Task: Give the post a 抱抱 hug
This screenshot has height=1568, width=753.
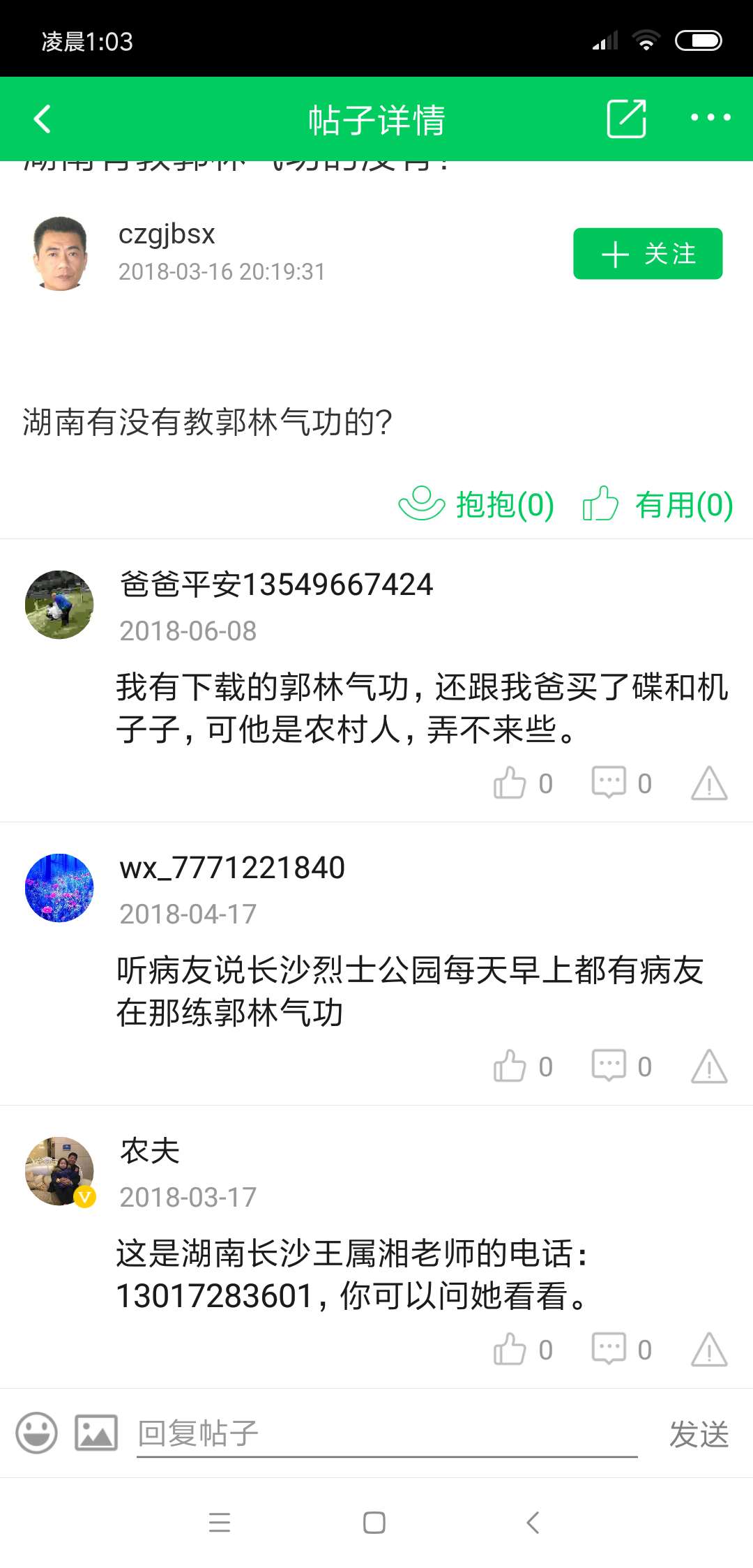Action: click(477, 504)
